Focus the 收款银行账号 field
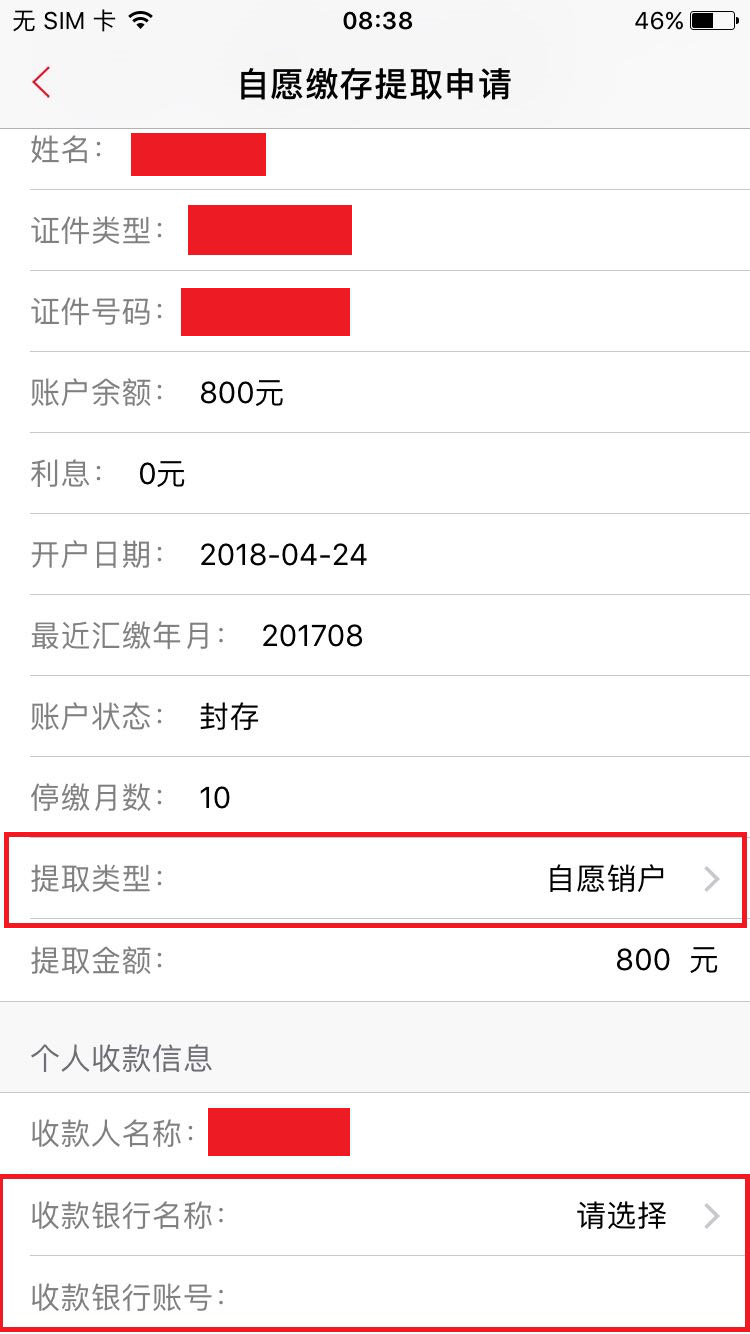This screenshot has width=750, height=1334. click(480, 1297)
